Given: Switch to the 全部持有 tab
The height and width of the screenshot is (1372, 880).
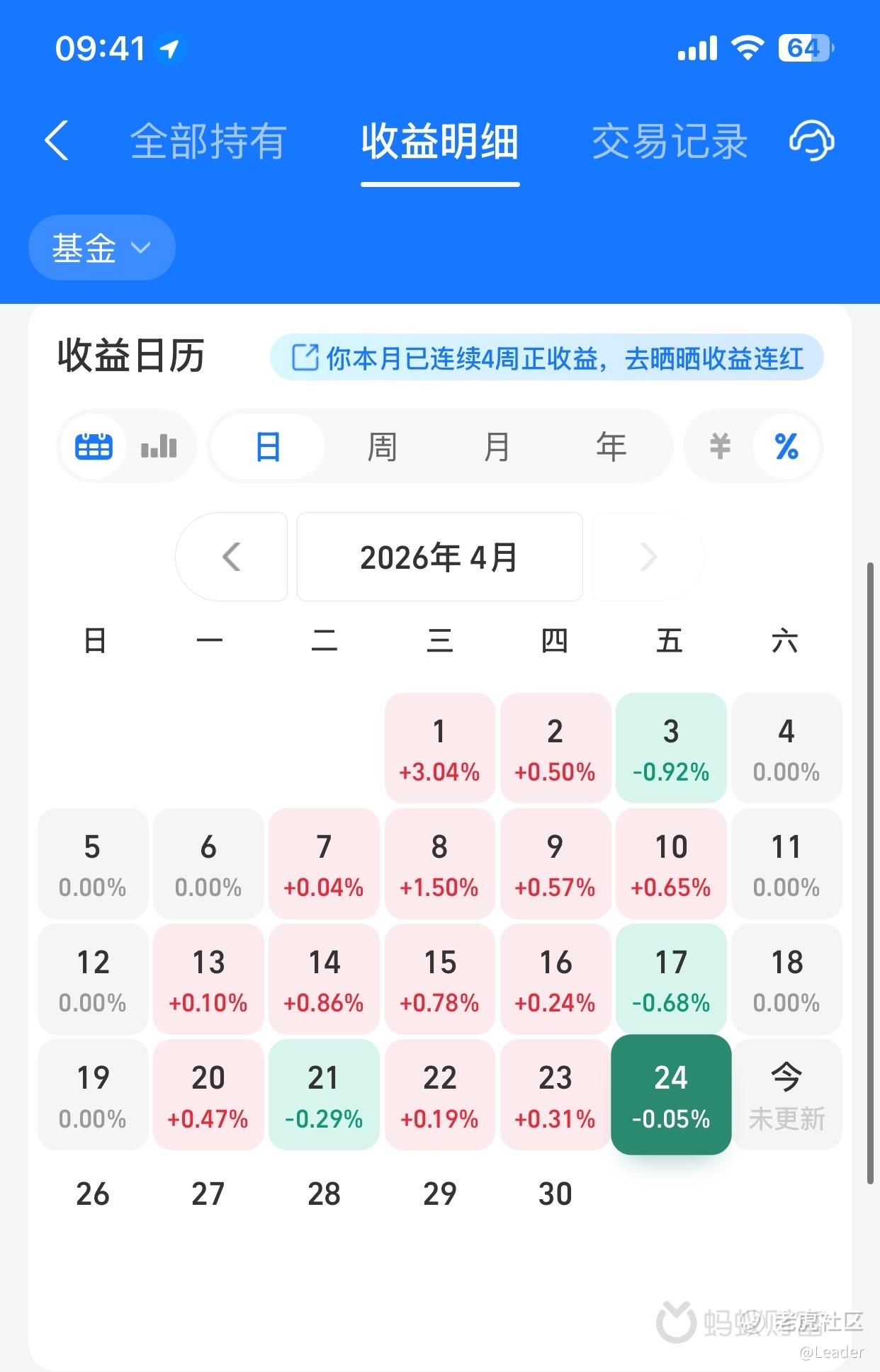Looking at the screenshot, I should [208, 141].
